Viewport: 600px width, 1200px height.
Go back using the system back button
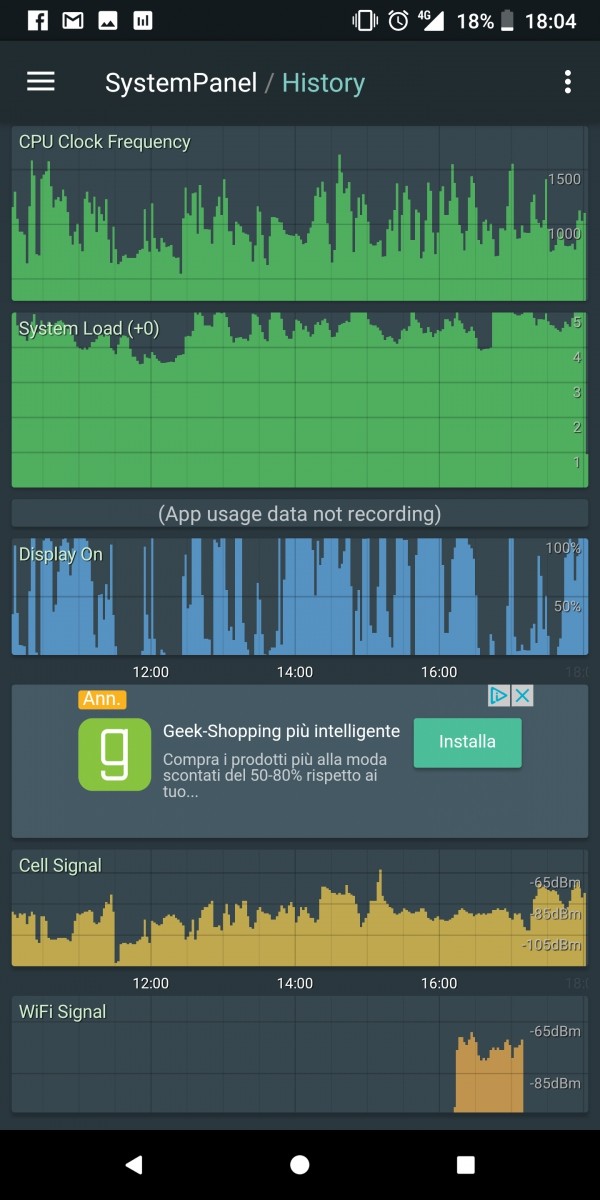click(134, 1164)
